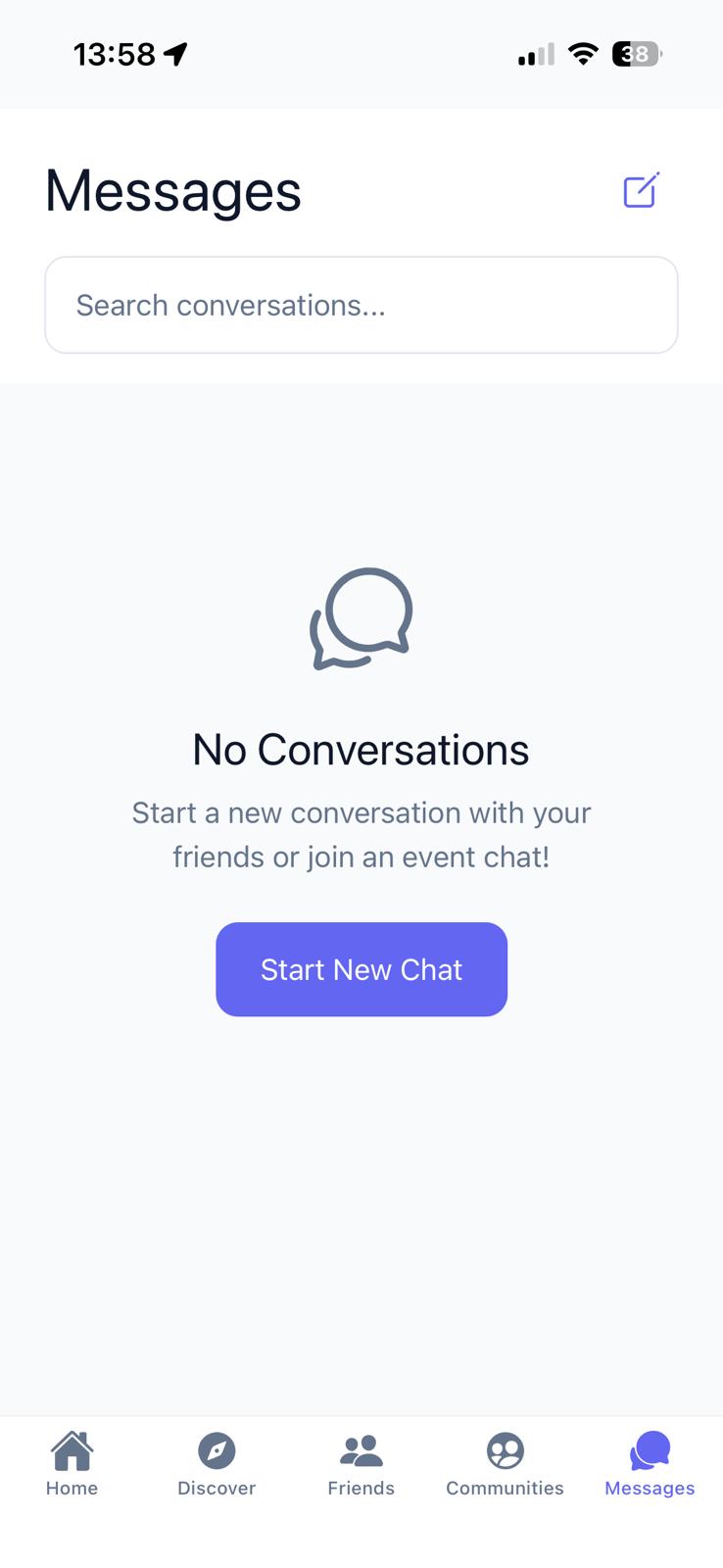723x1568 pixels.
Task: Open the compose new message icon
Action: [x=641, y=190]
